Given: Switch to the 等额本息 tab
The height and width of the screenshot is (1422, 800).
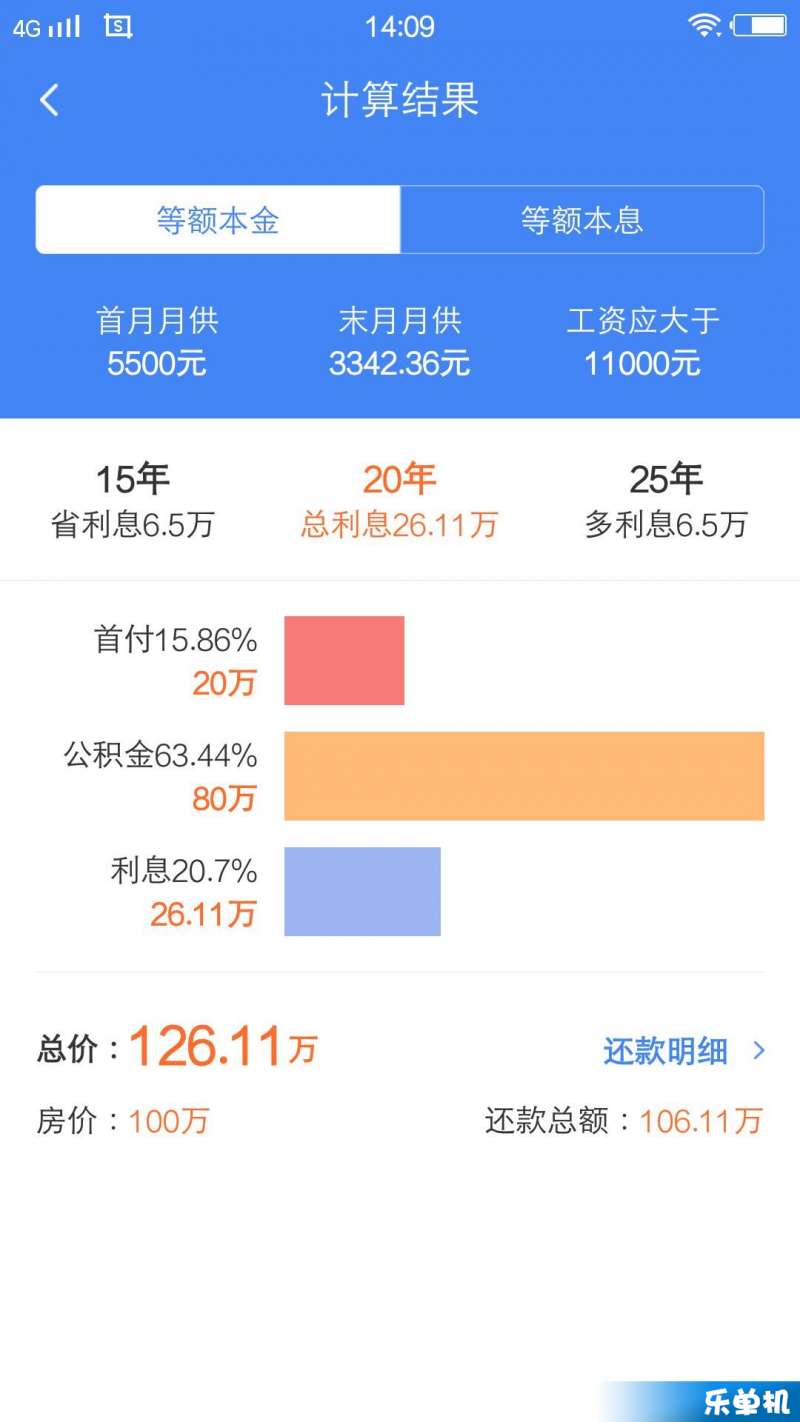Looking at the screenshot, I should tap(582, 220).
